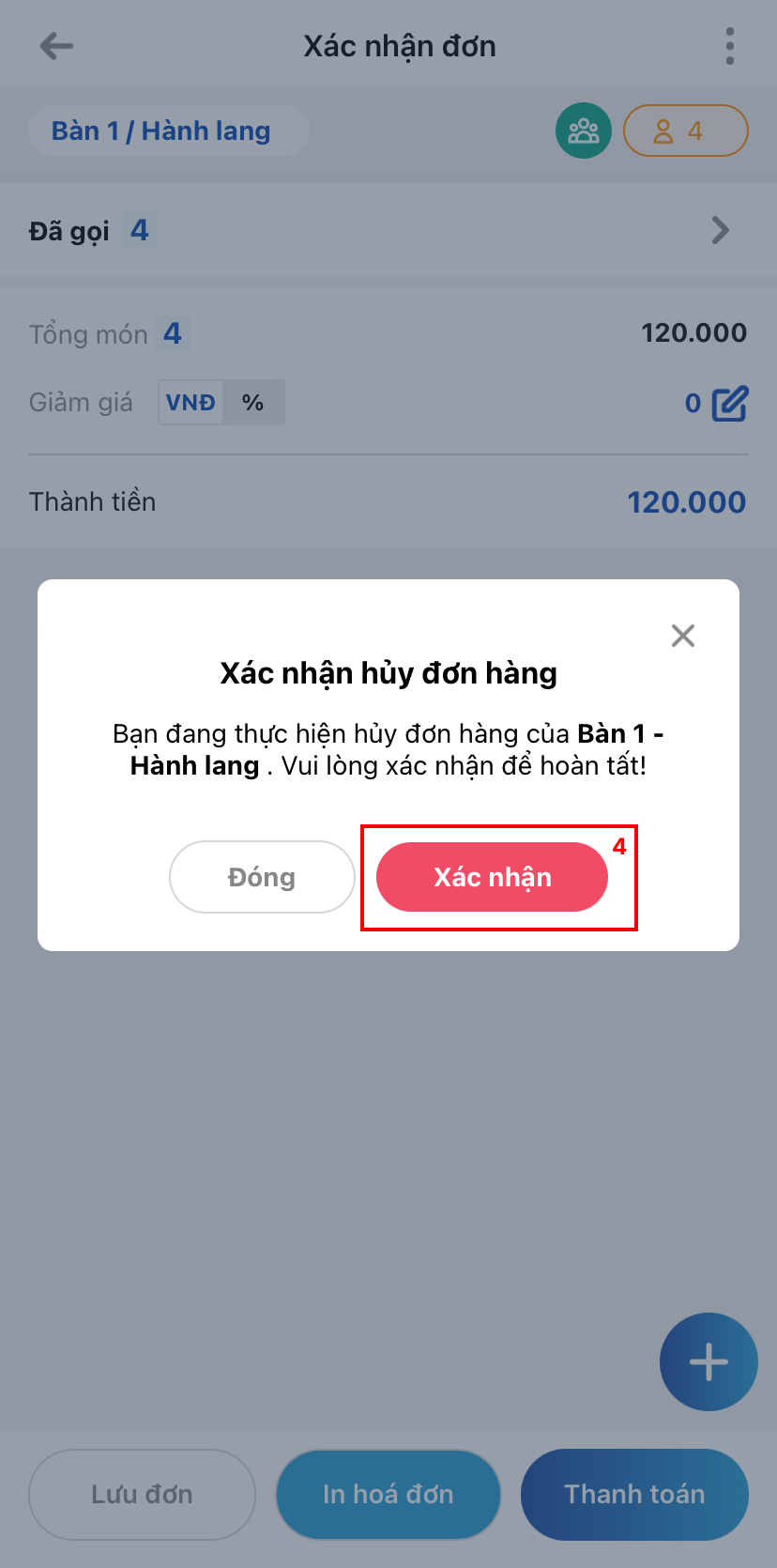Screen dimensions: 777x1568
Task: Go back from Xác nhận đơn
Action: (x=56, y=46)
